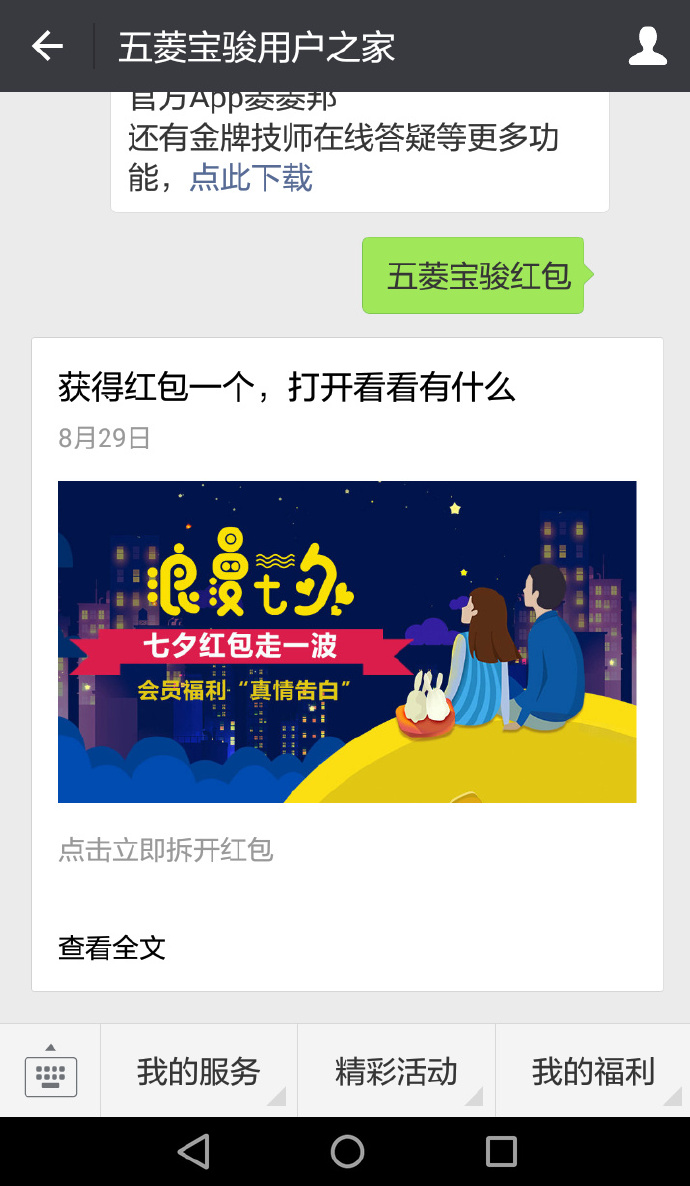
Task: Expand the 精彩活动 menu
Action: [396, 1072]
